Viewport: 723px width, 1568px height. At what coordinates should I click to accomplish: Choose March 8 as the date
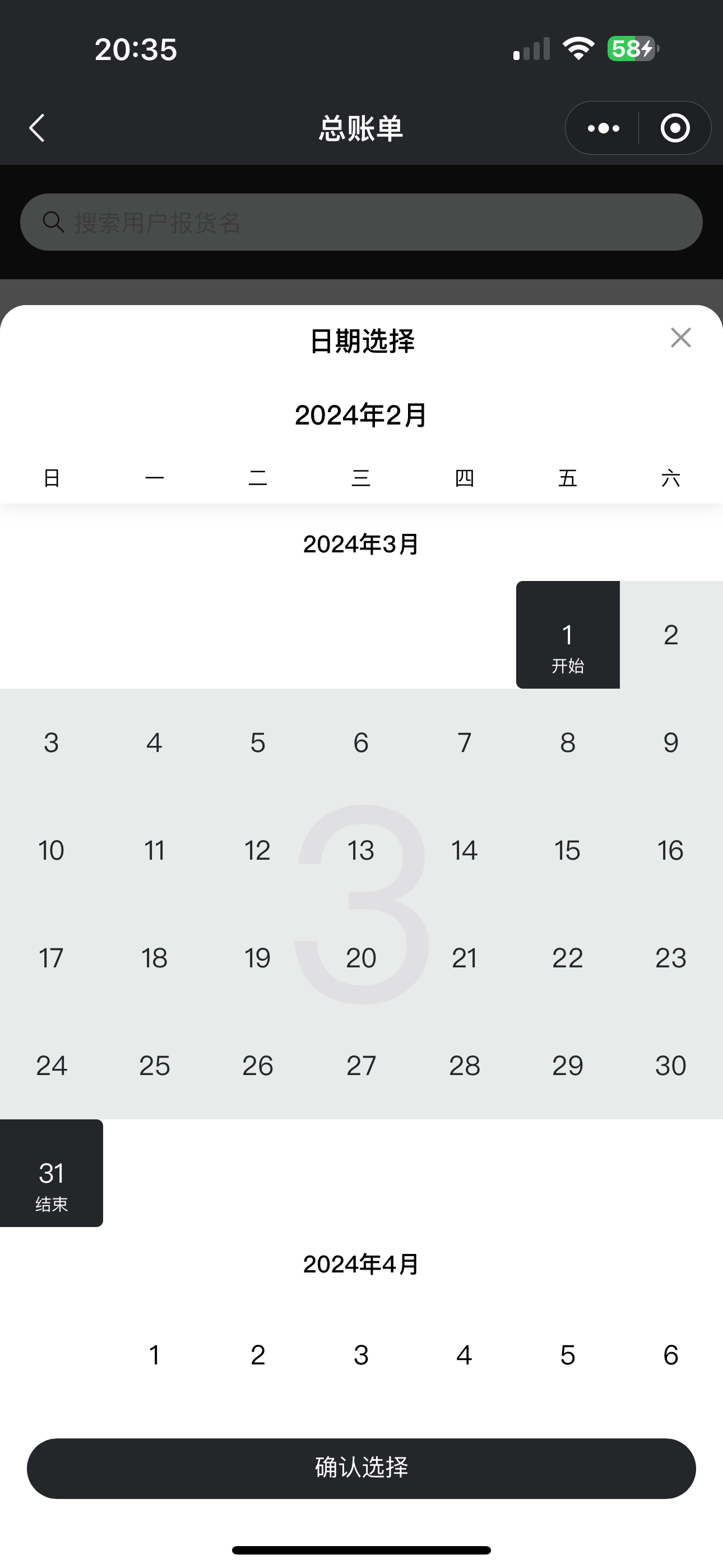click(x=568, y=743)
